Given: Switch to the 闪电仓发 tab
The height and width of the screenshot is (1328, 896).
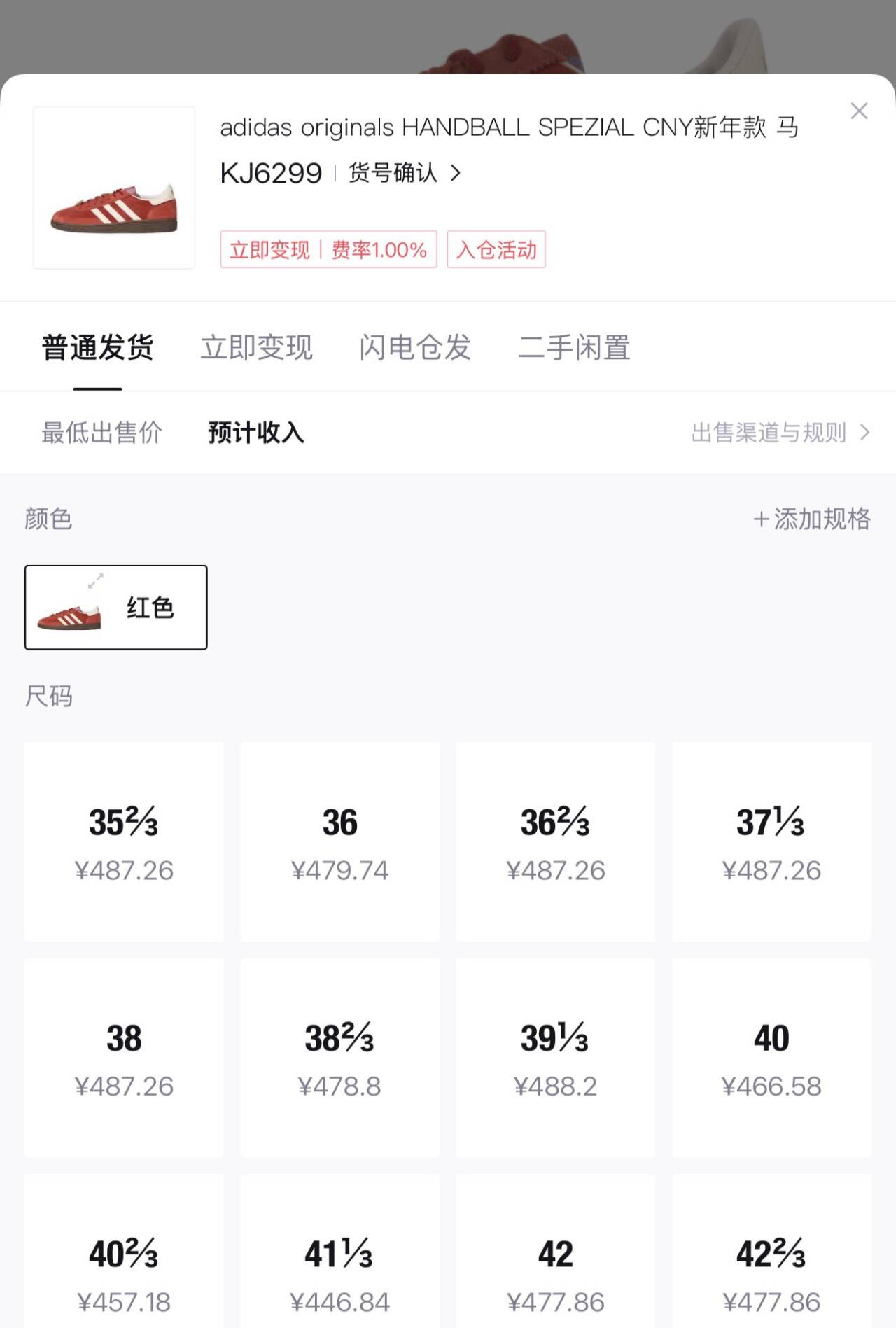Looking at the screenshot, I should point(415,347).
